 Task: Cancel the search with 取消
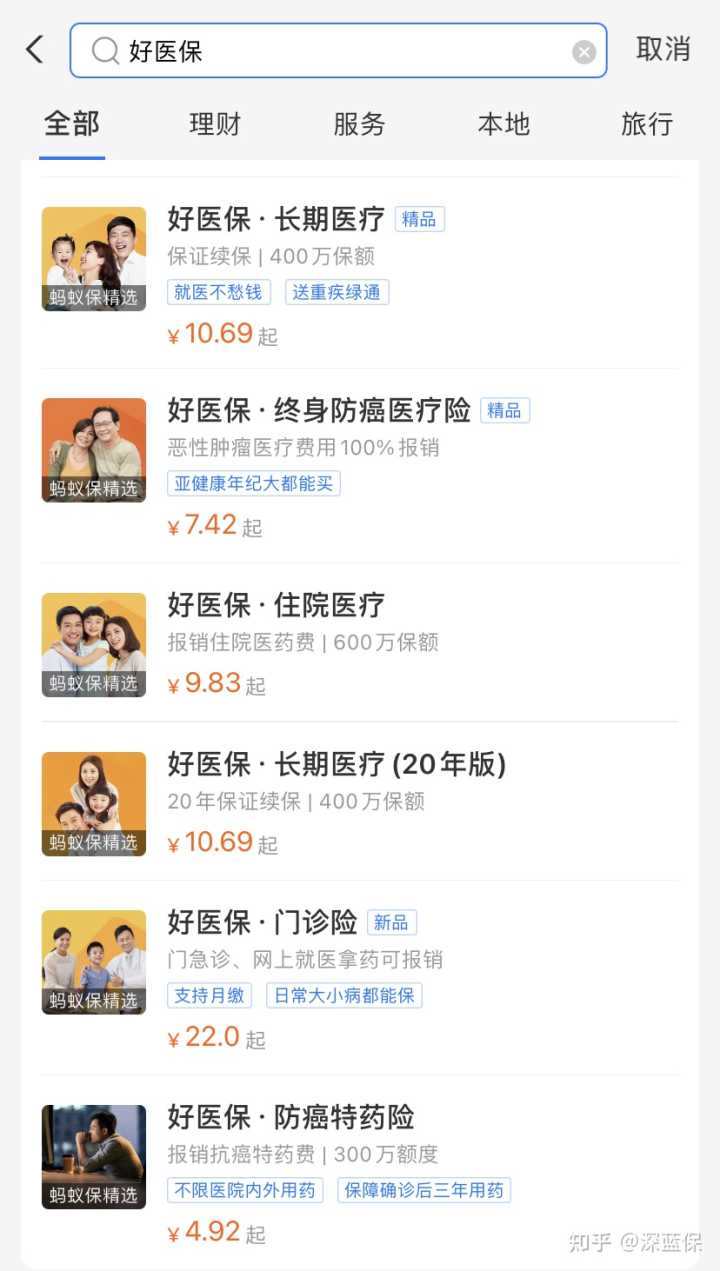pyautogui.click(x=663, y=50)
